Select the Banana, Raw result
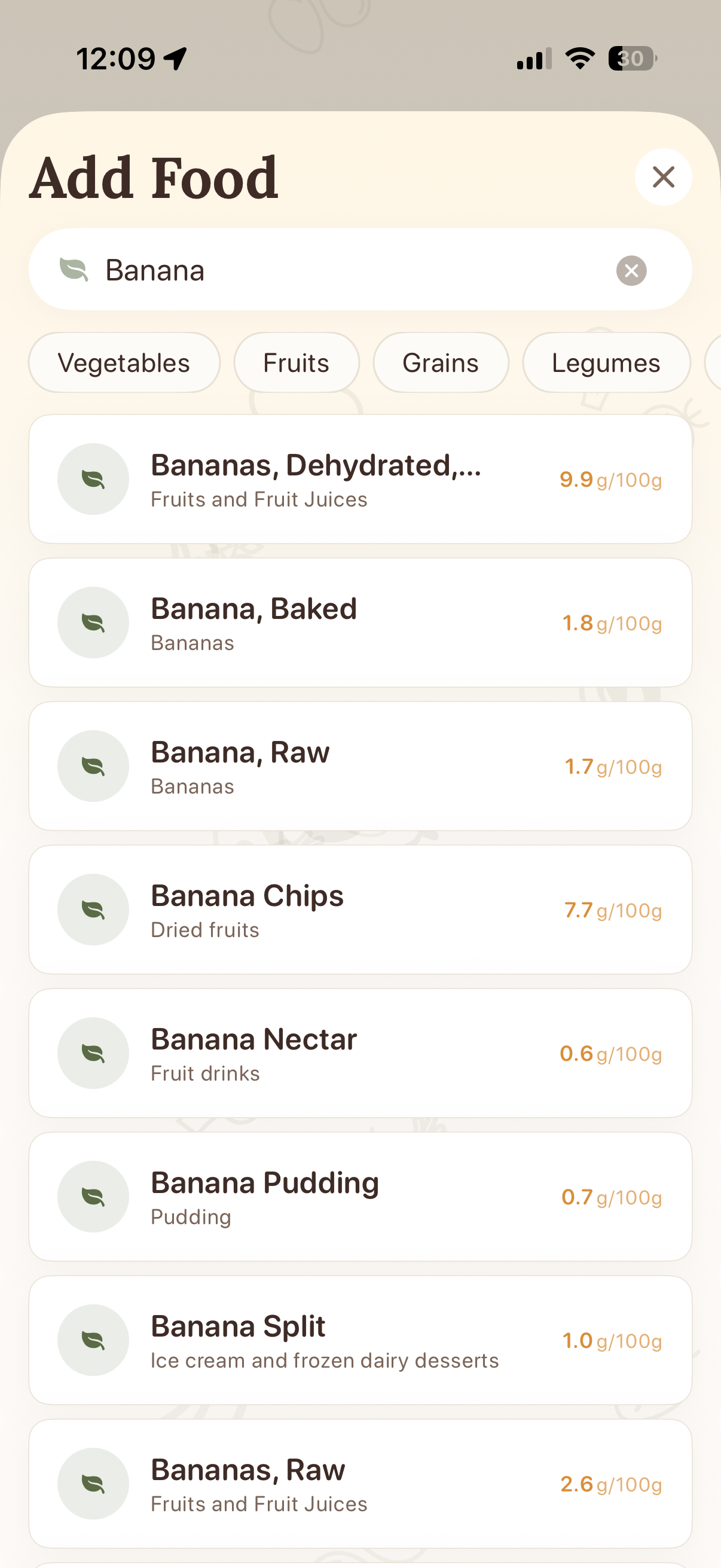721x1568 pixels. [x=360, y=765]
